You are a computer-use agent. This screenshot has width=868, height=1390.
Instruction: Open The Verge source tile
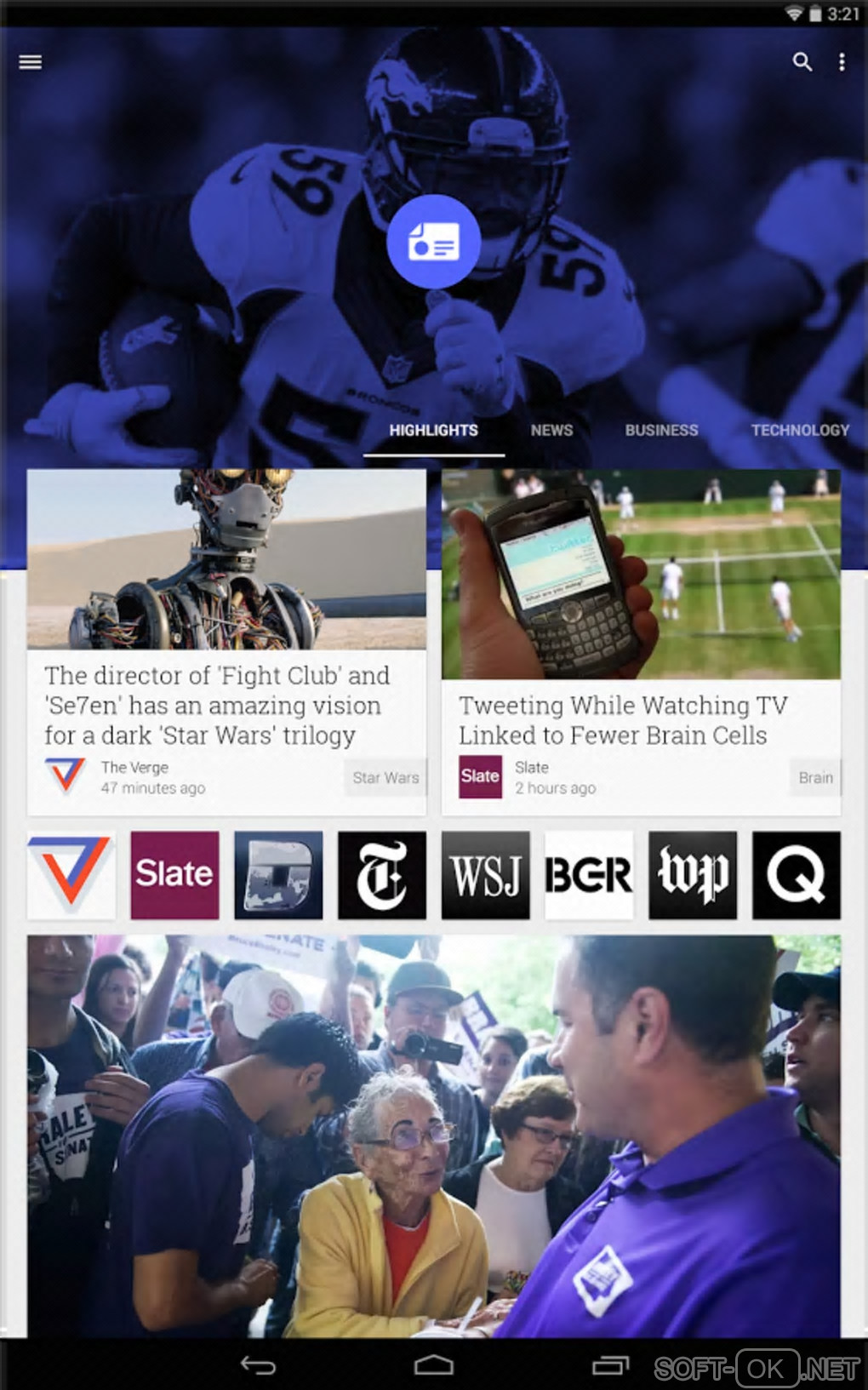coord(71,875)
